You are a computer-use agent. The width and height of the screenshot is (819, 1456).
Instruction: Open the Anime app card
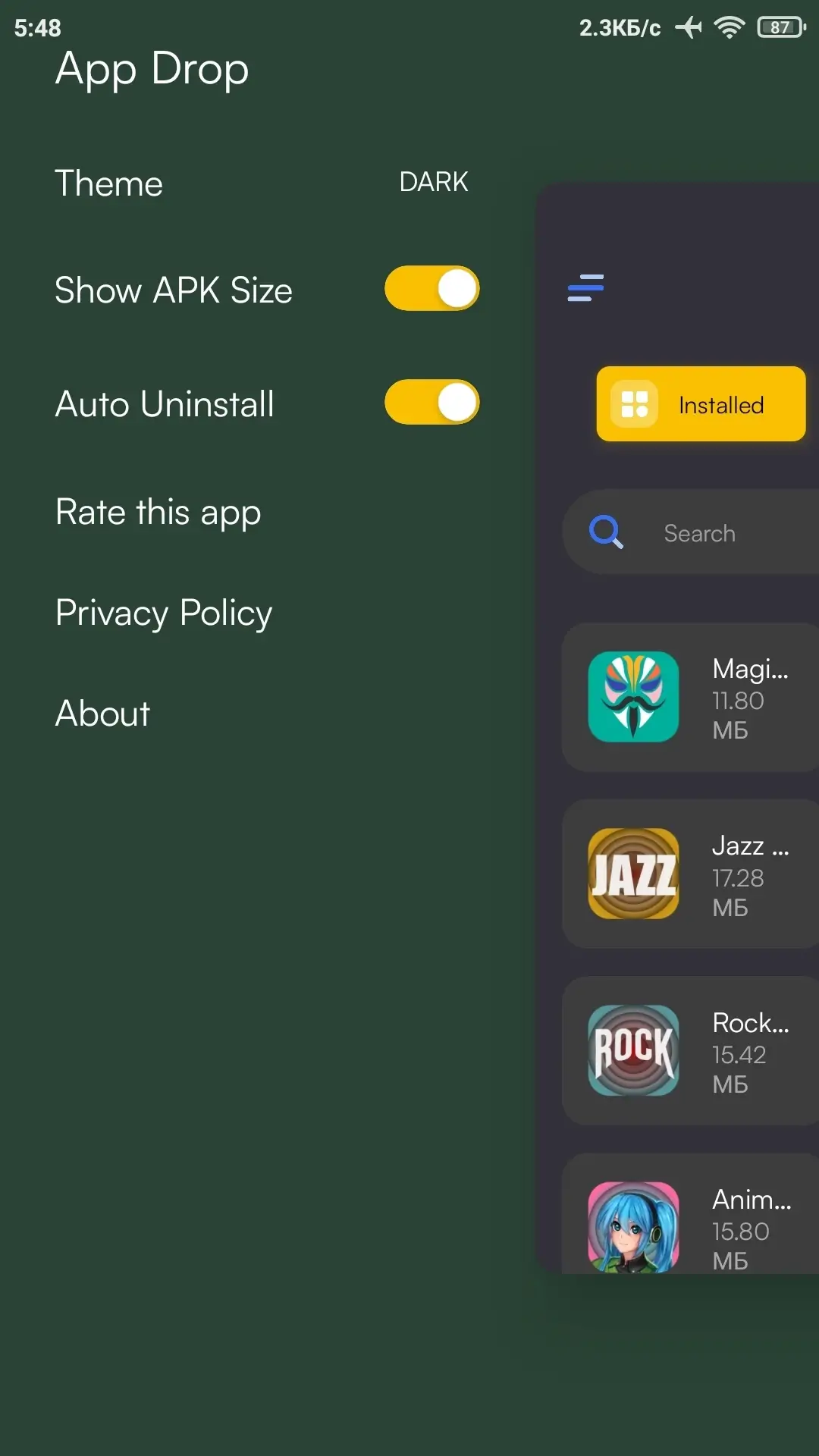point(691,1213)
